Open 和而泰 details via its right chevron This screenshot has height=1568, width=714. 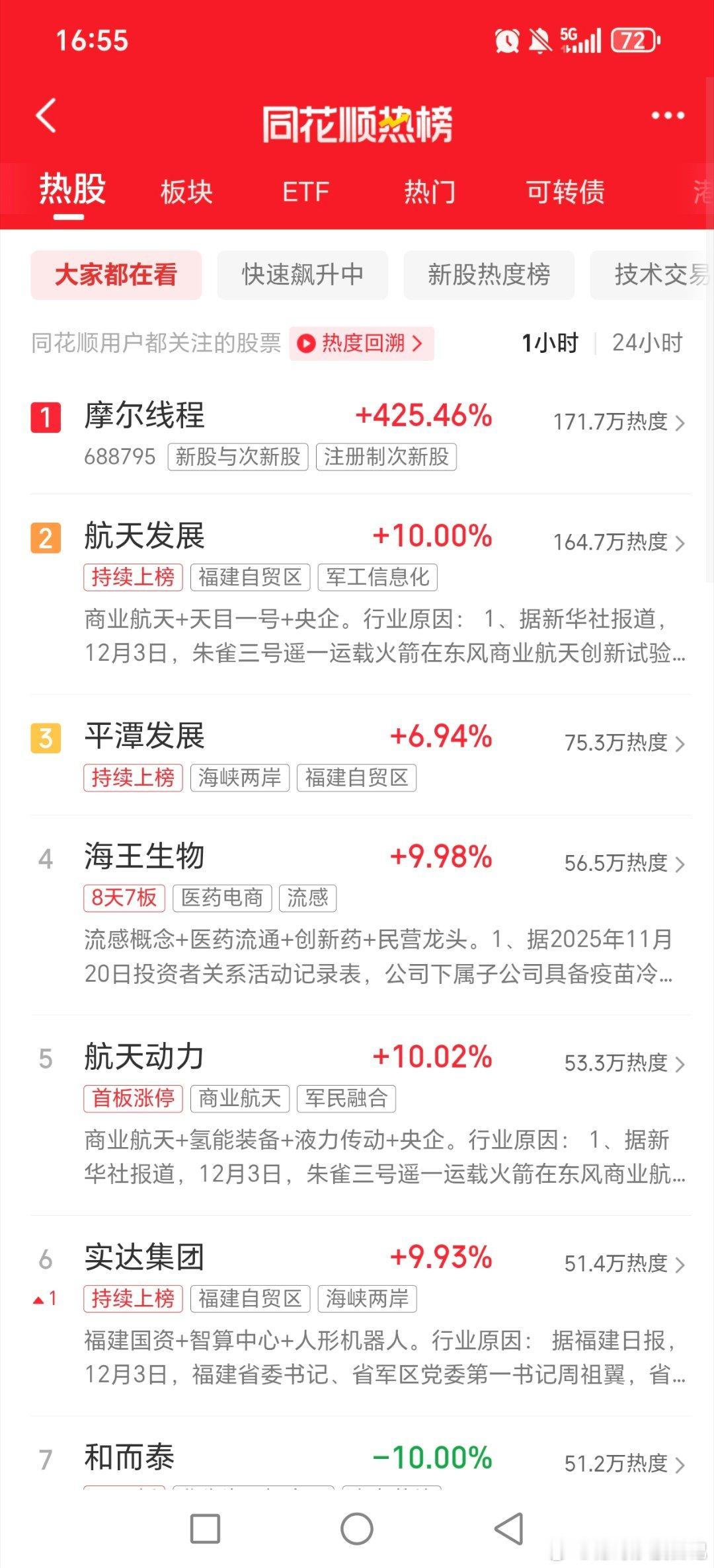pos(681,1464)
